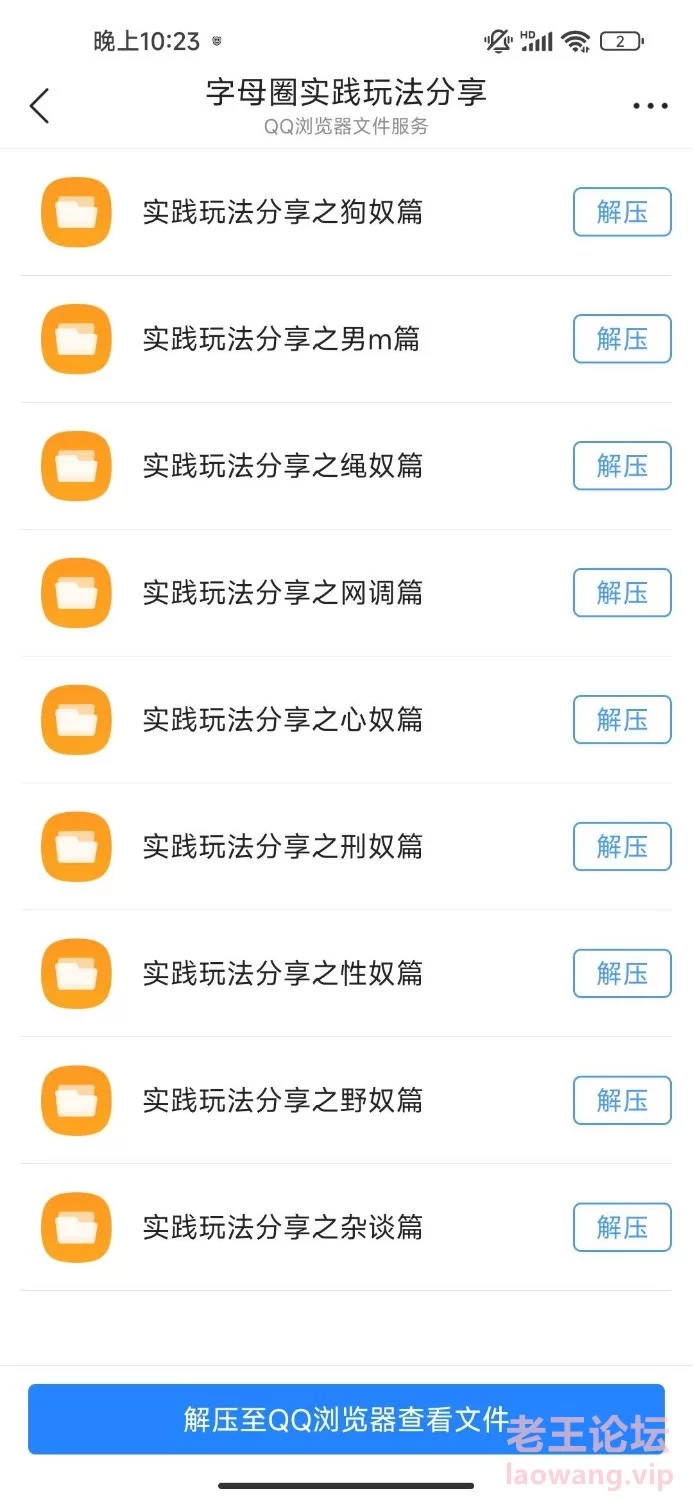
Task: Tap 解压 next to 网调篇 folder
Action: point(622,593)
